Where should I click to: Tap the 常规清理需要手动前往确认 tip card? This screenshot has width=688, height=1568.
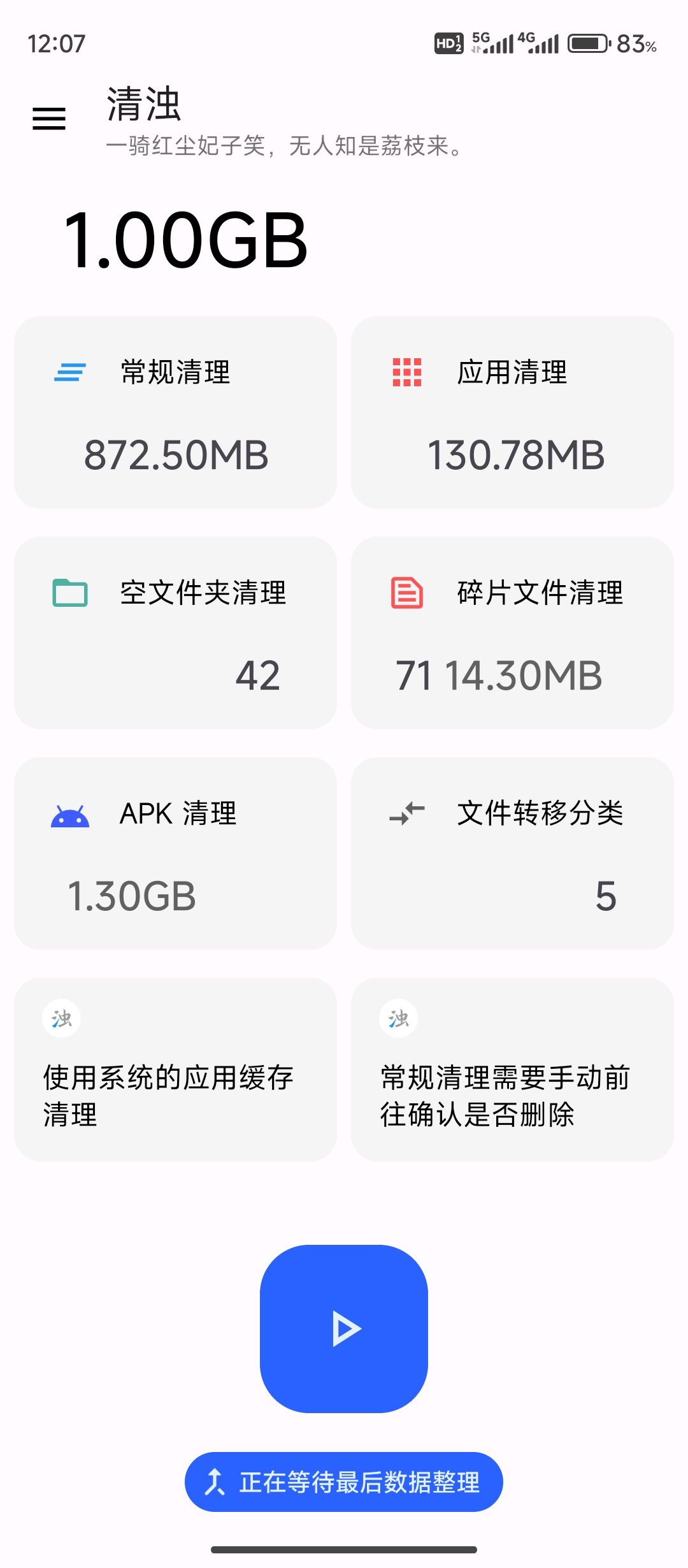click(x=512, y=1070)
